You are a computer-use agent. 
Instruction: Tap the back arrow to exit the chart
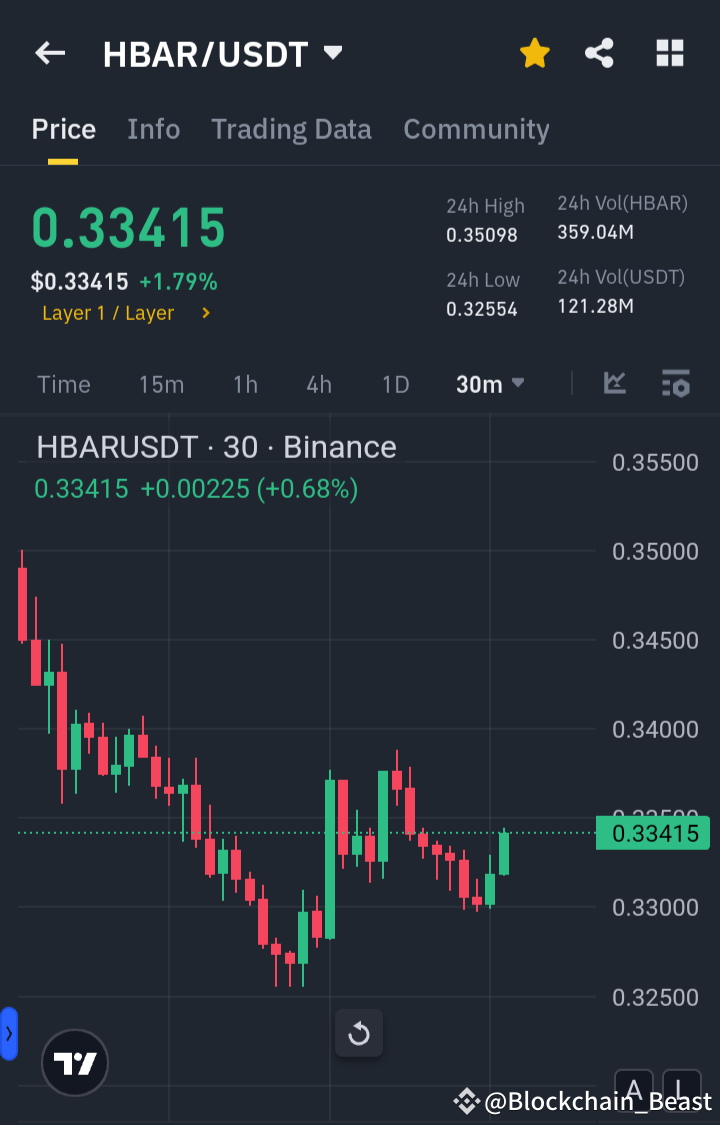click(50, 53)
